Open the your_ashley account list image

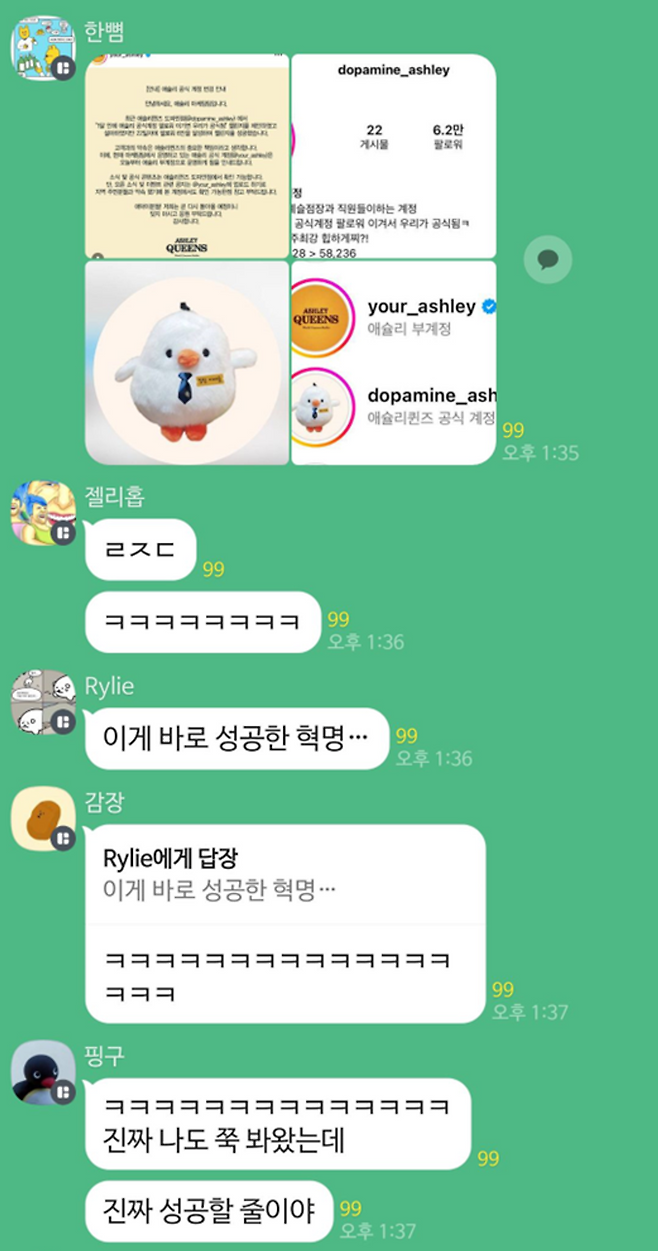(393, 362)
